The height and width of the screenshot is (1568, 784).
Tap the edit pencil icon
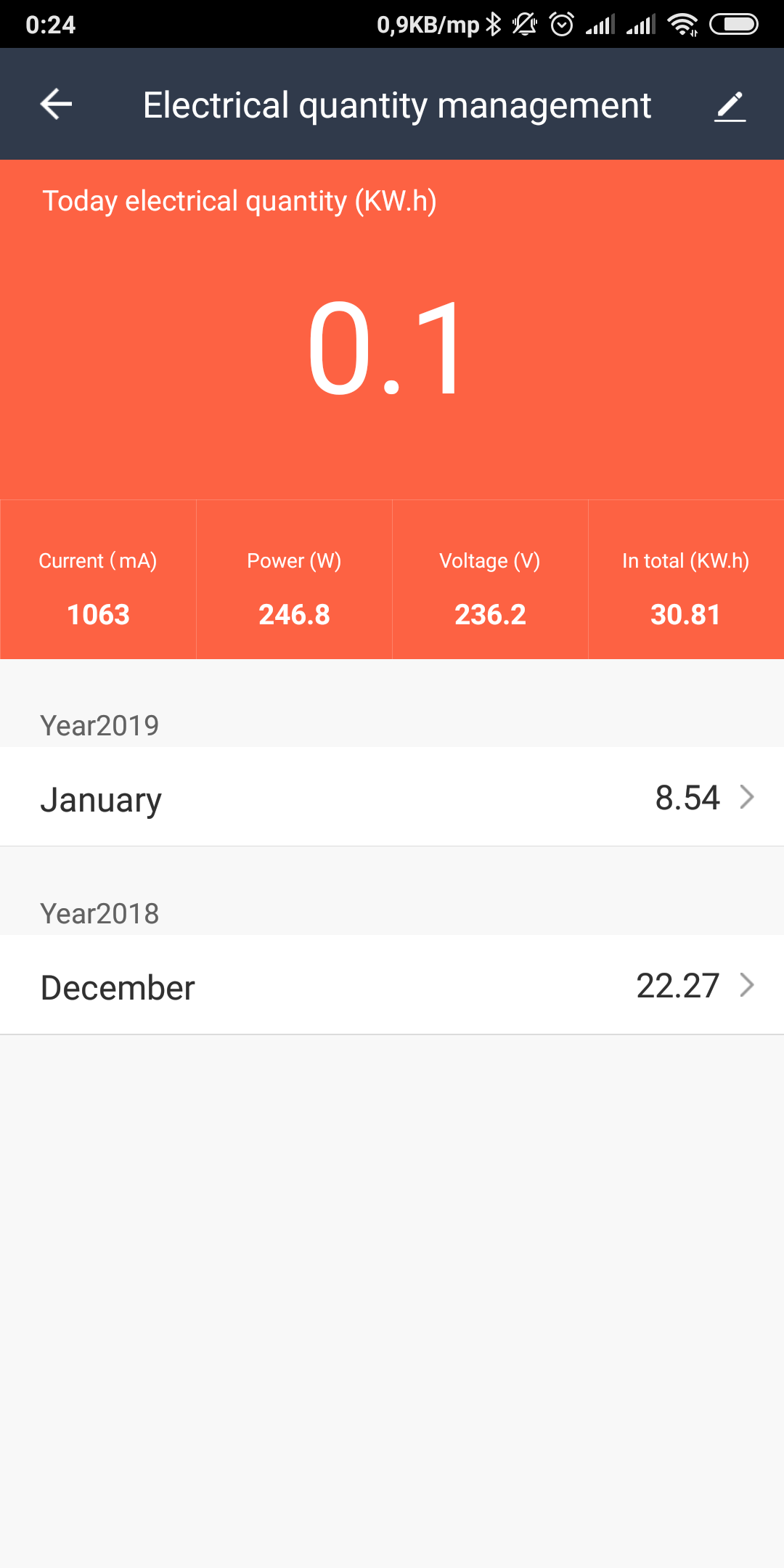pos(730,106)
